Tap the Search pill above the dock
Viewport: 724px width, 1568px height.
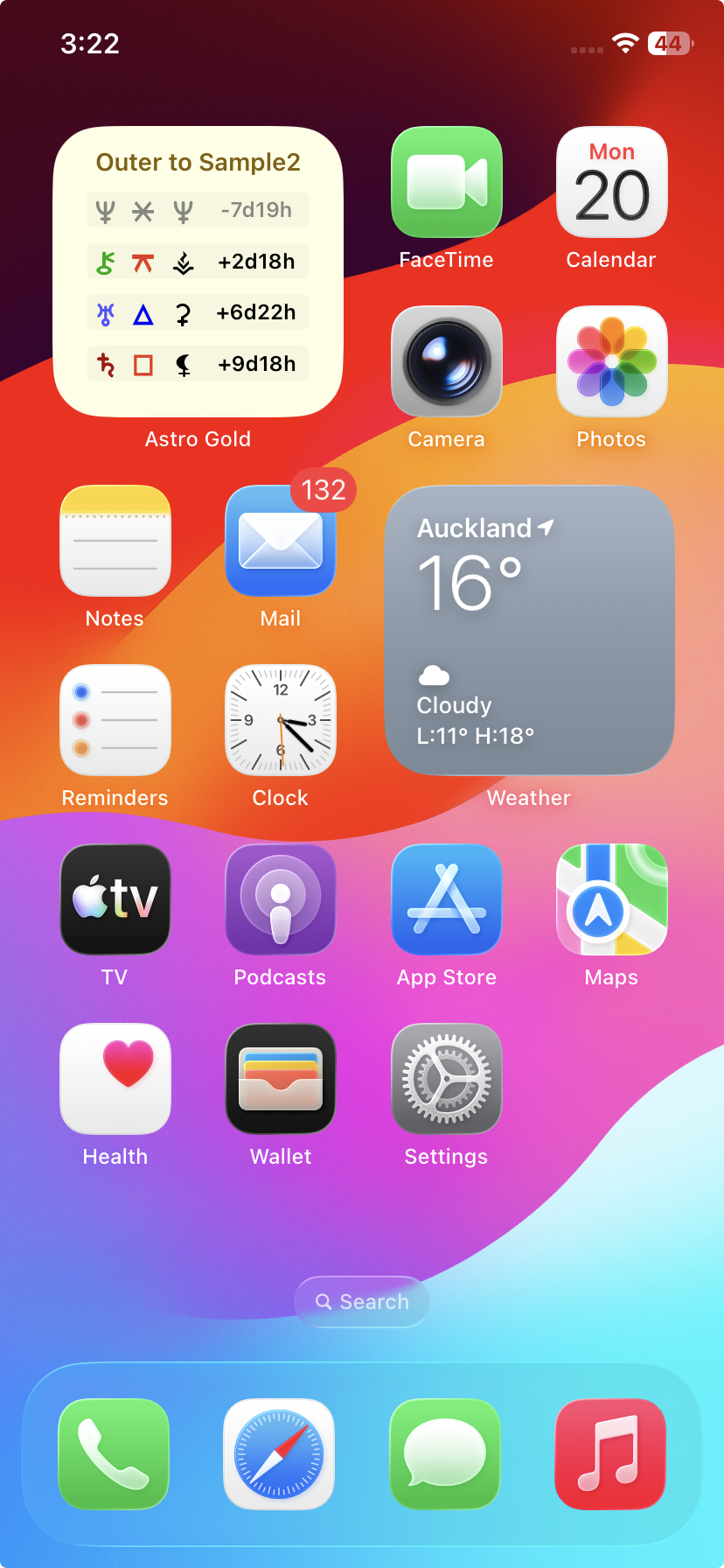click(x=362, y=1302)
